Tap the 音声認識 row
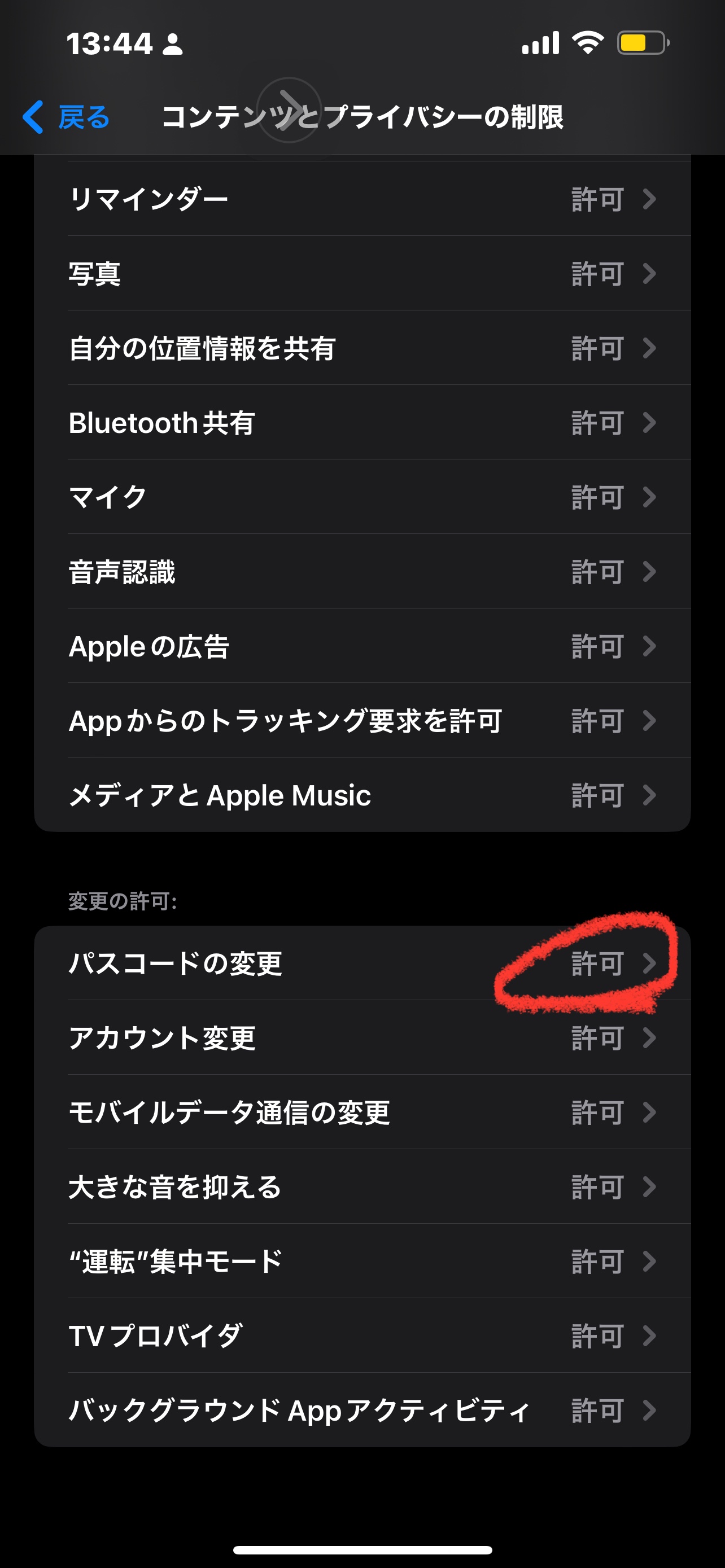Screen dimensions: 725x1568 coord(362,572)
